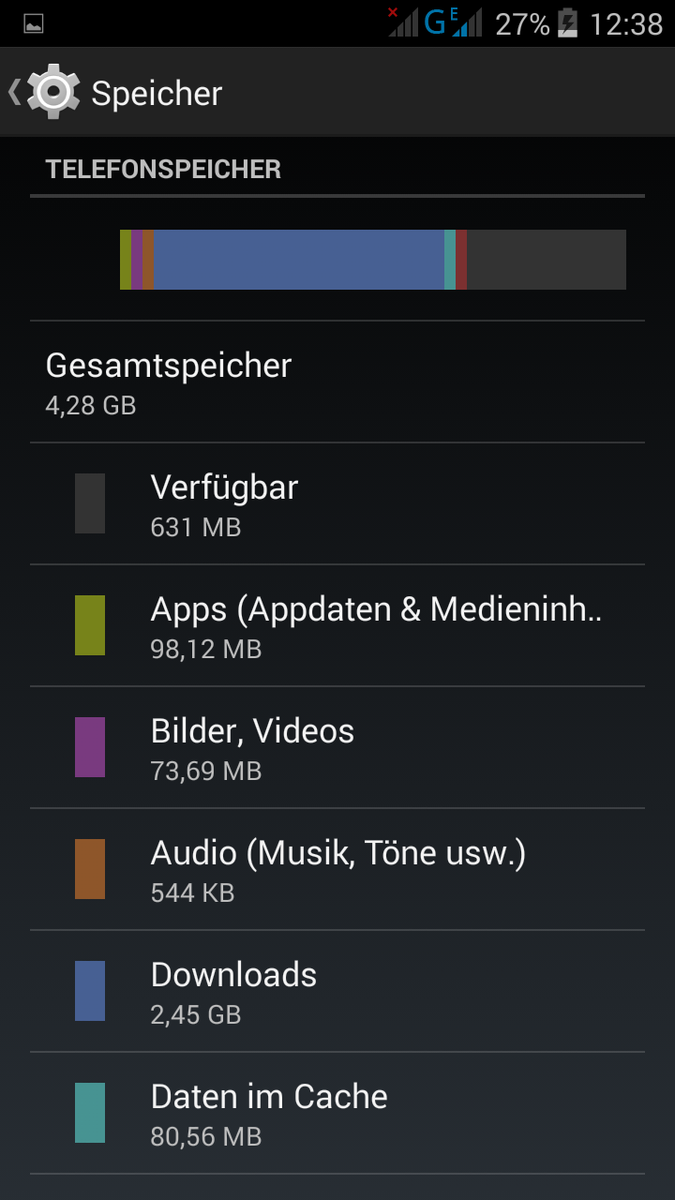Open the Apps (Appdaten & Medieninh..) storage row
The width and height of the screenshot is (675, 1200).
click(337, 626)
